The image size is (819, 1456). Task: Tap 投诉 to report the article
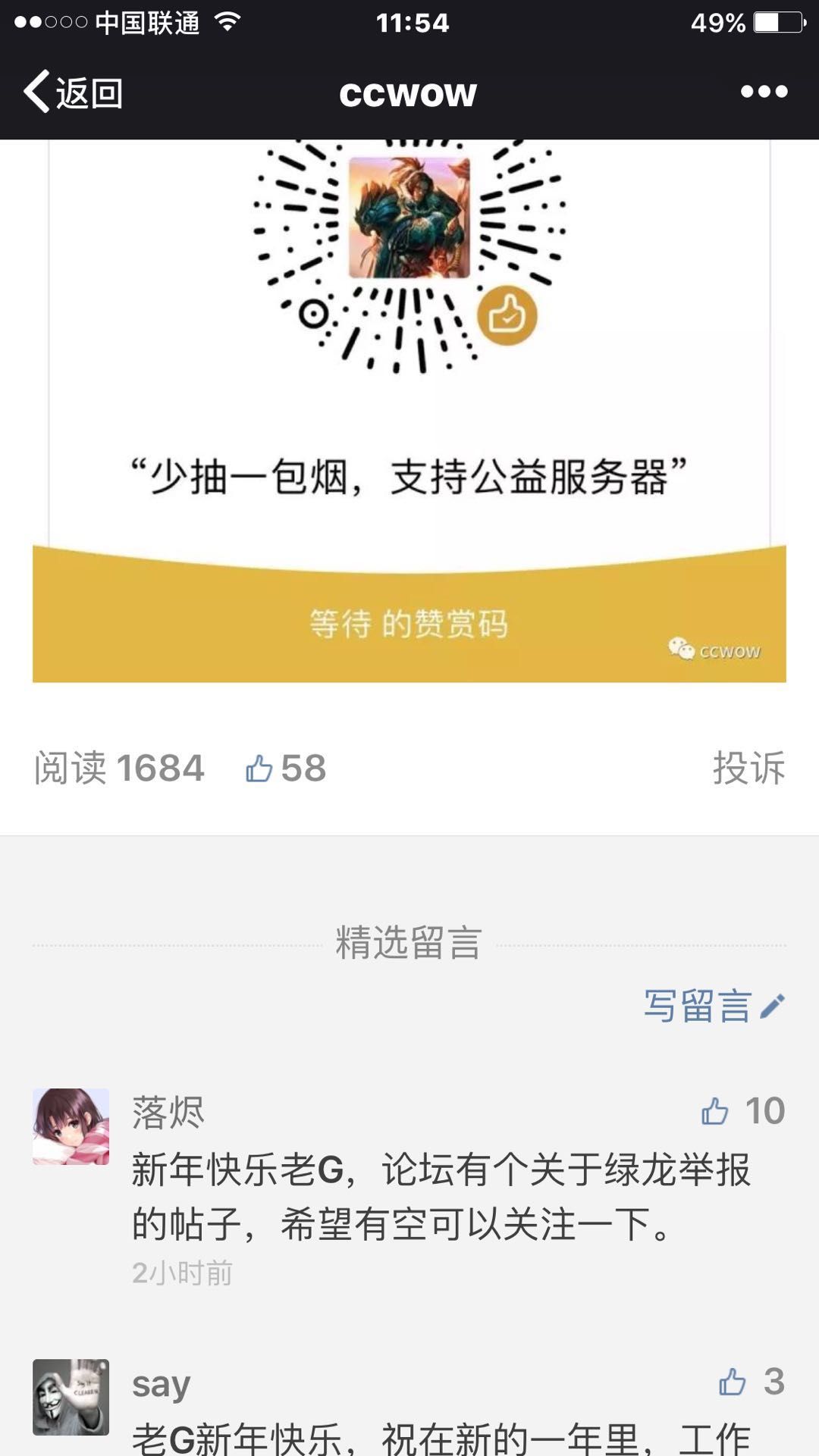pyautogui.click(x=748, y=768)
